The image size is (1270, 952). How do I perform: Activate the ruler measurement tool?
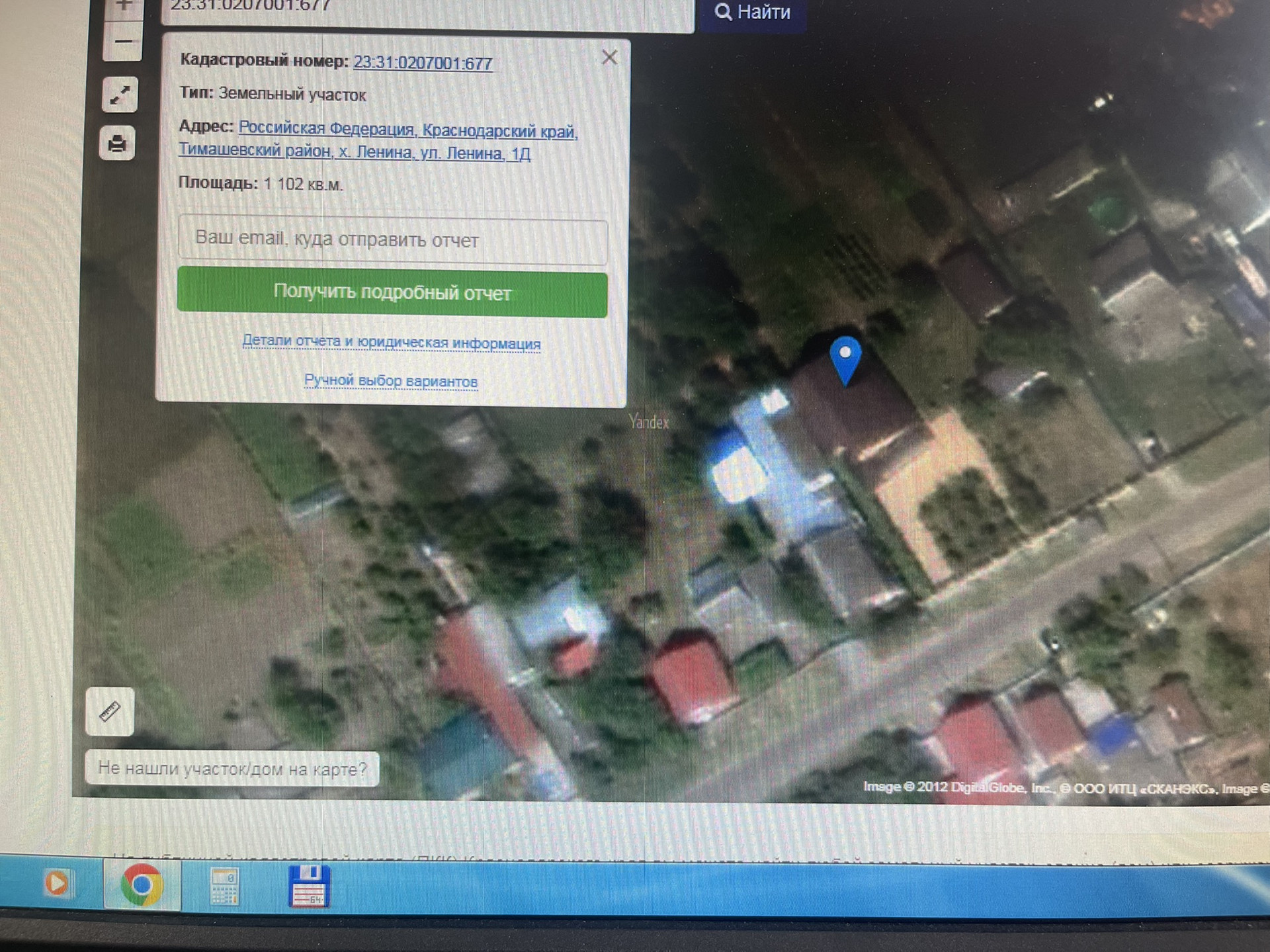(x=110, y=712)
